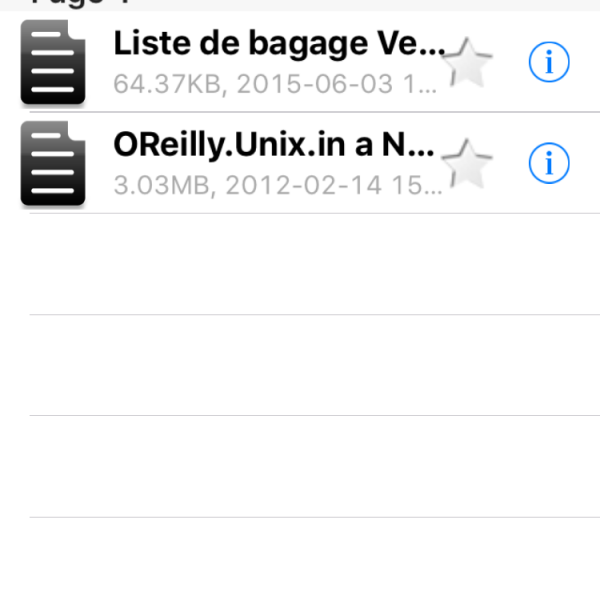Favorite the OReilly.Unix file with its star

click(467, 162)
